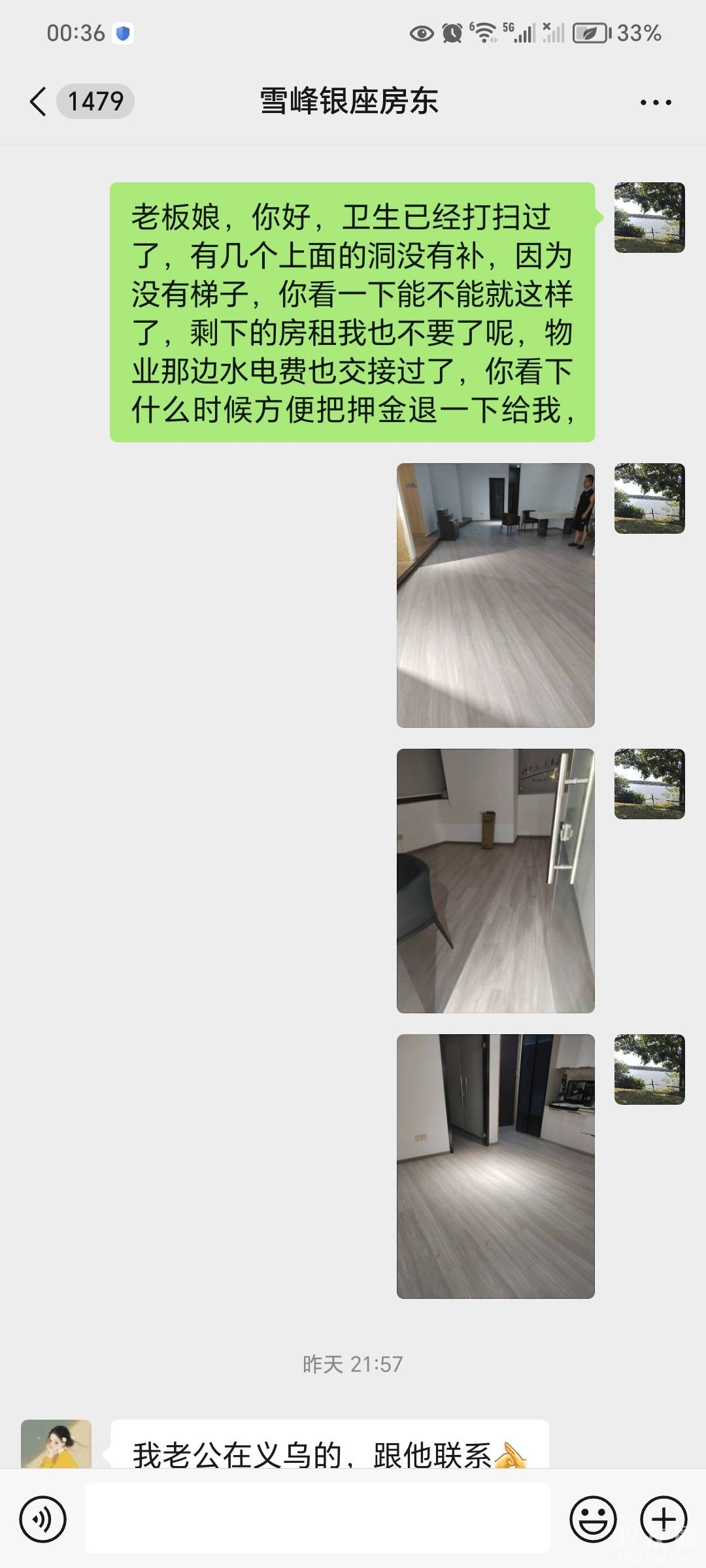This screenshot has height=1568, width=706.
Task: Open the plus attachment menu
Action: (663, 1519)
